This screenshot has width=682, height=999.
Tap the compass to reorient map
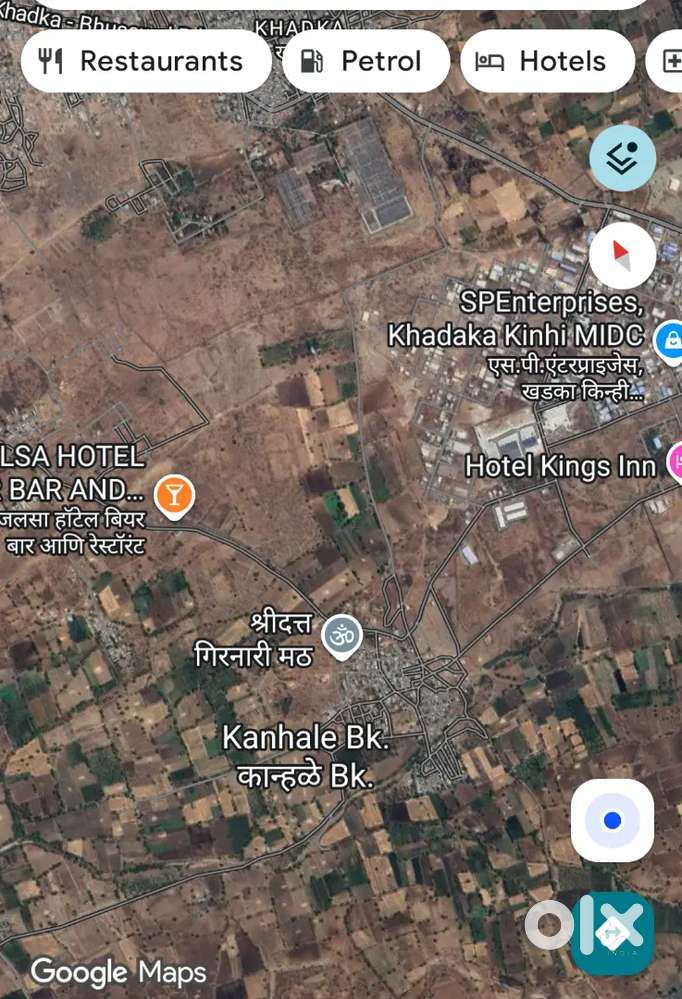click(x=622, y=255)
